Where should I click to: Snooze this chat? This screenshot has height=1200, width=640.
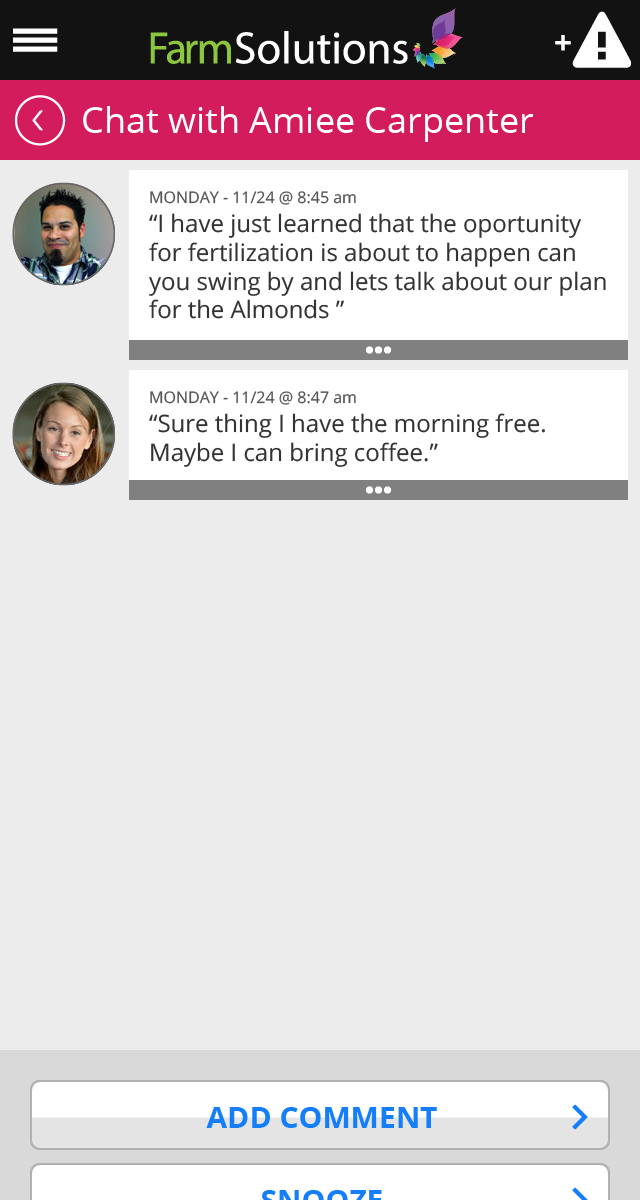[x=320, y=1187]
